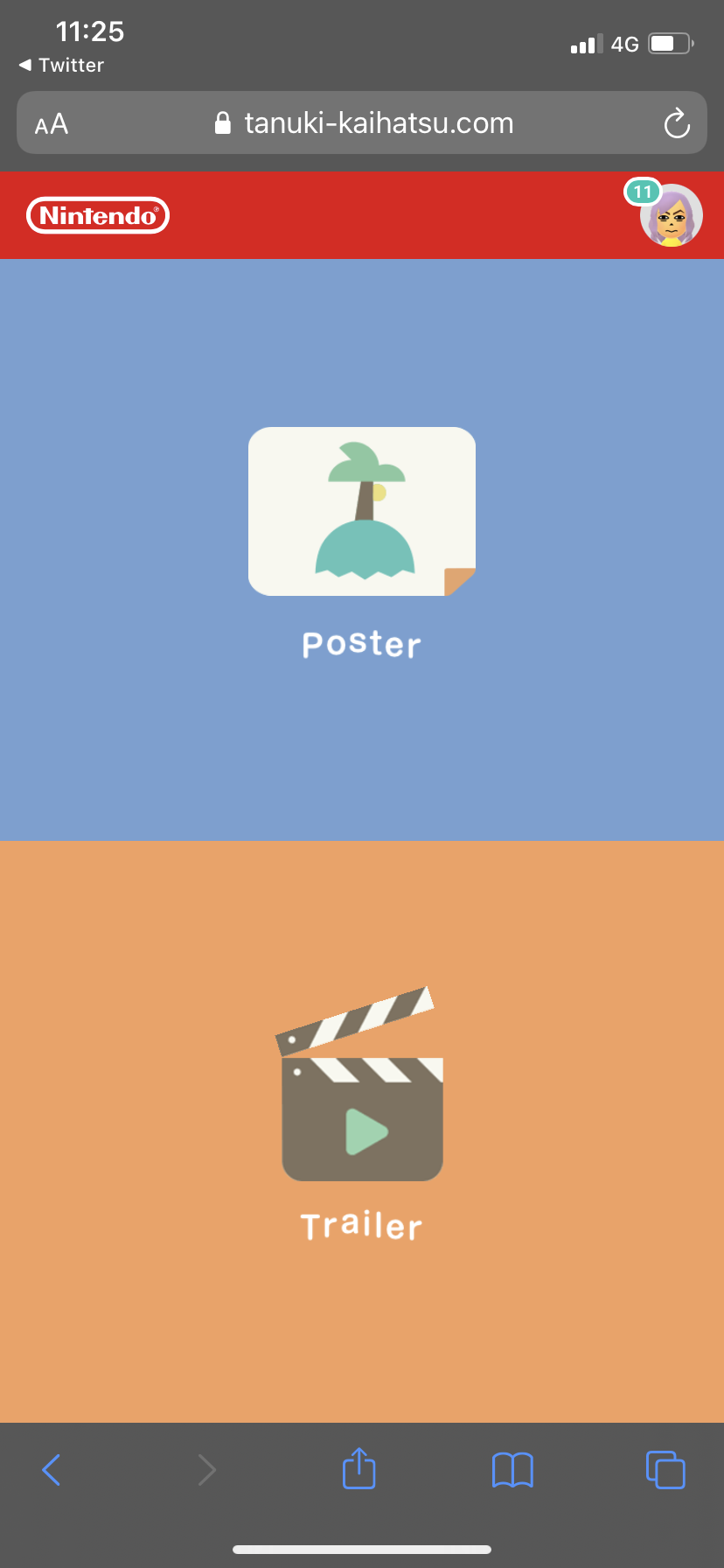This screenshot has width=724, height=1568.
Task: Reload the page
Action: click(x=676, y=123)
